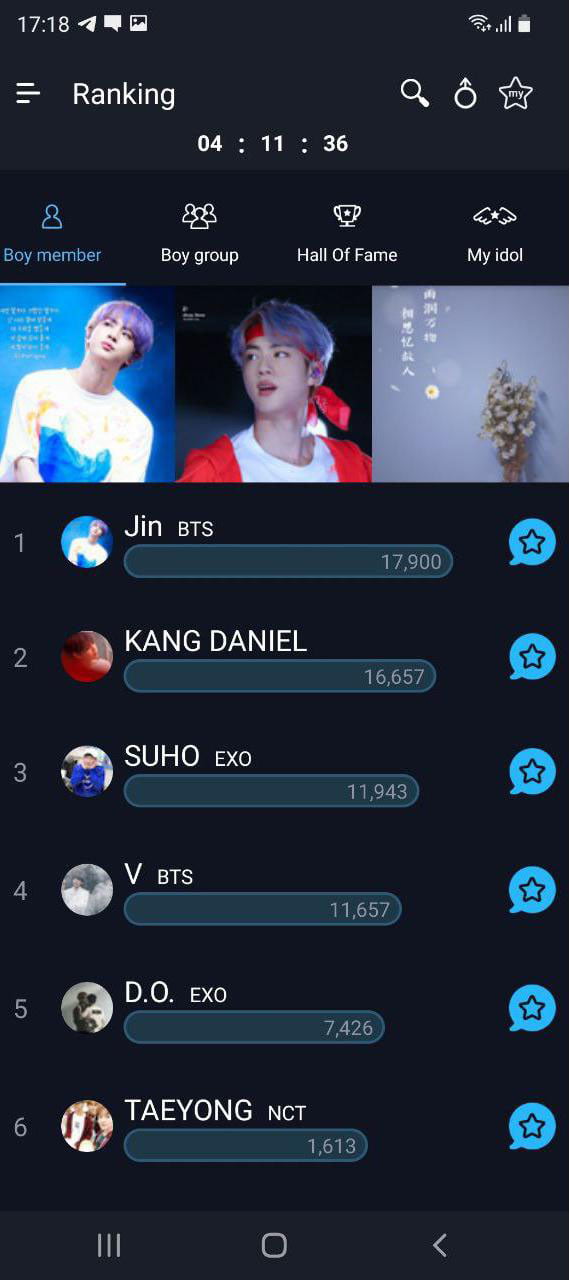Open SUHO's ranking entry

[x=284, y=773]
